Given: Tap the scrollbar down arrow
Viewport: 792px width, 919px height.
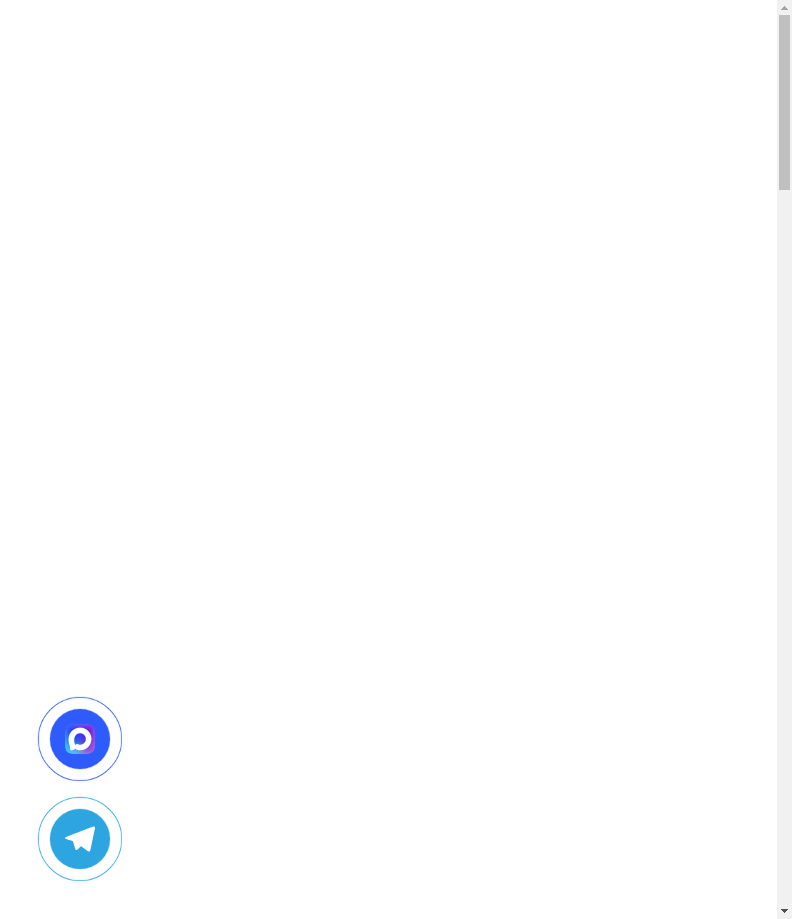Looking at the screenshot, I should point(784,911).
